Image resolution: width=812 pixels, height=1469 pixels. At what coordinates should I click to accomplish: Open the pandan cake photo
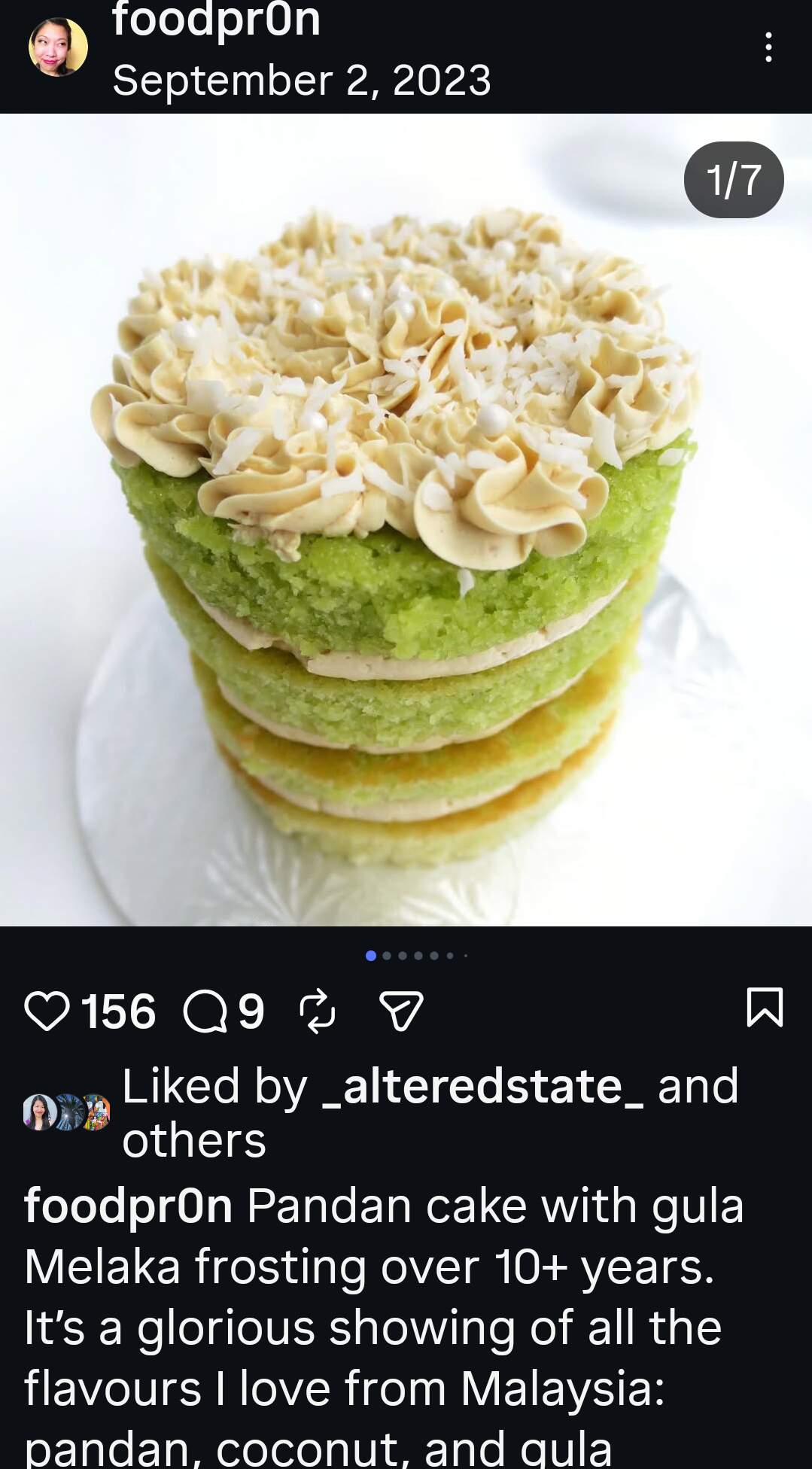406,519
